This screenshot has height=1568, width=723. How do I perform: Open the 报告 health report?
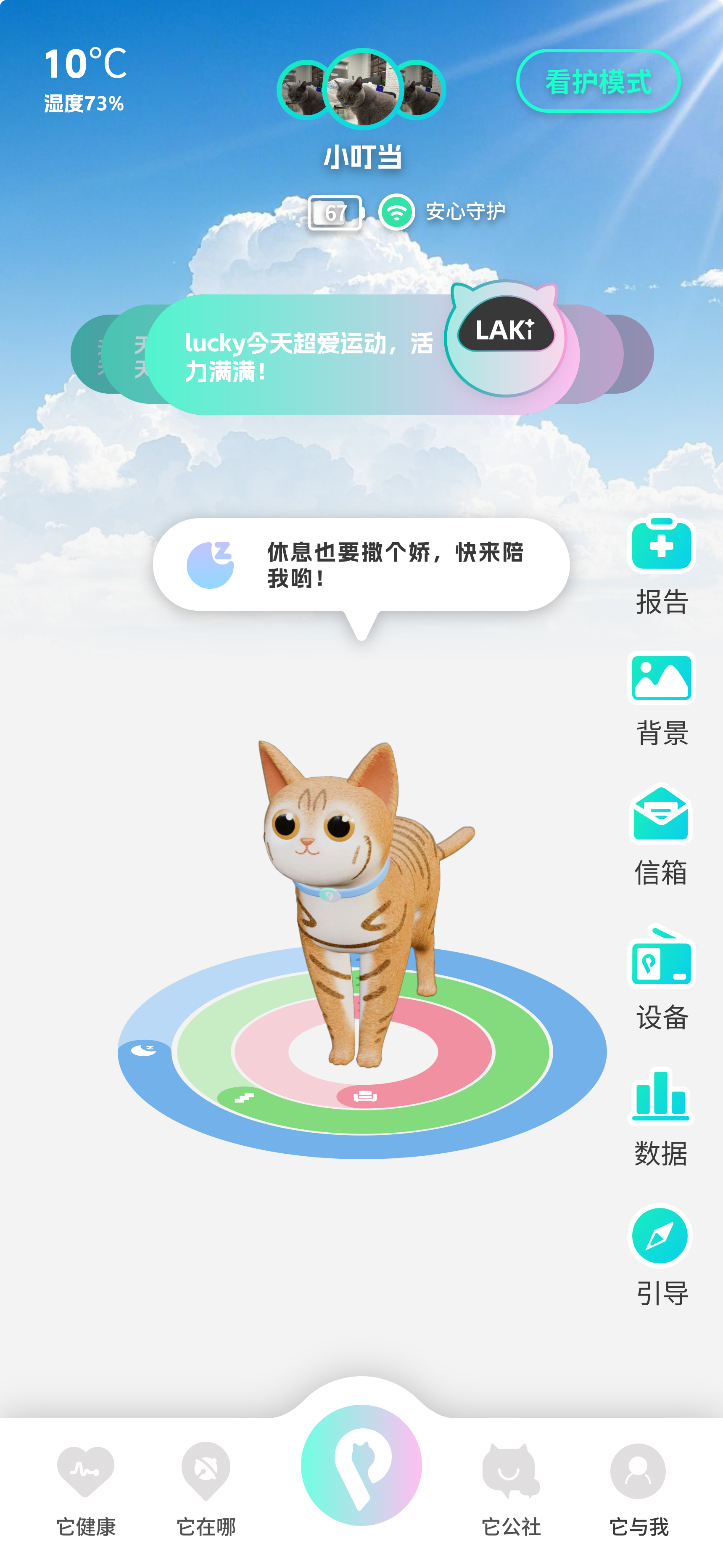tap(661, 565)
